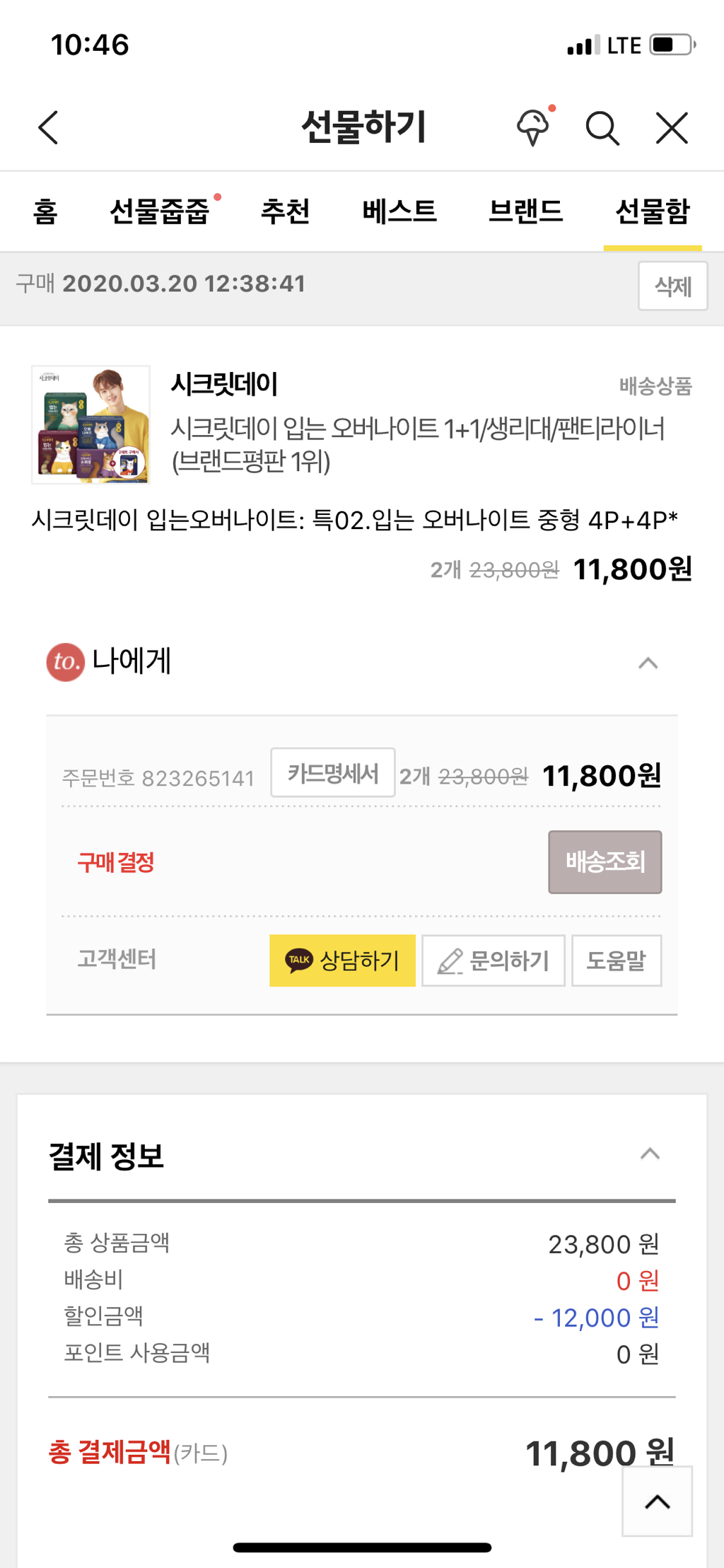Screen dimensions: 724x1568
Task: Close the 선물하기 page with X
Action: pos(671,128)
